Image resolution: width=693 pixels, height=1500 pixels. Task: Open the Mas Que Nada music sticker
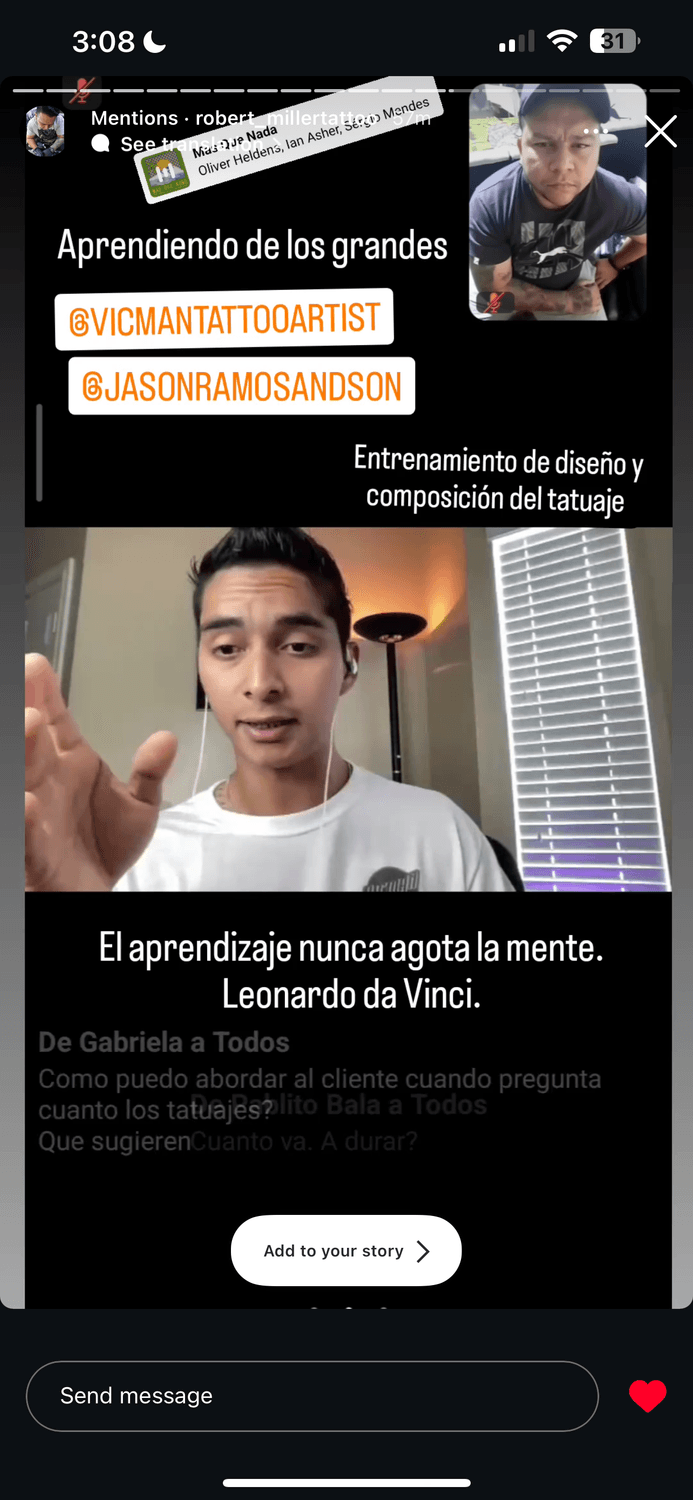[290, 142]
